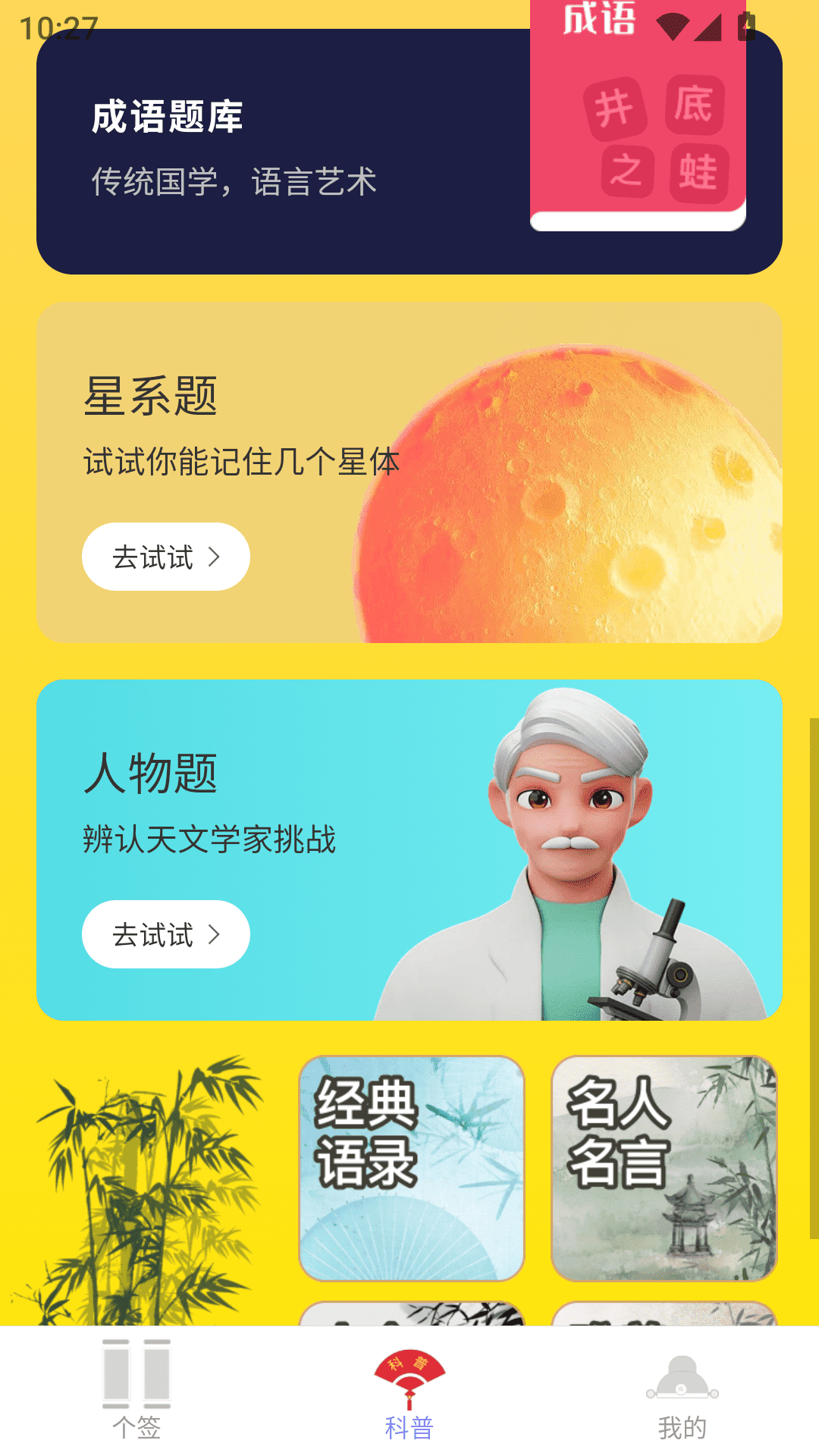Expand the chevron arrow on 星系题 去试试
The width and height of the screenshot is (819, 1456).
215,556
